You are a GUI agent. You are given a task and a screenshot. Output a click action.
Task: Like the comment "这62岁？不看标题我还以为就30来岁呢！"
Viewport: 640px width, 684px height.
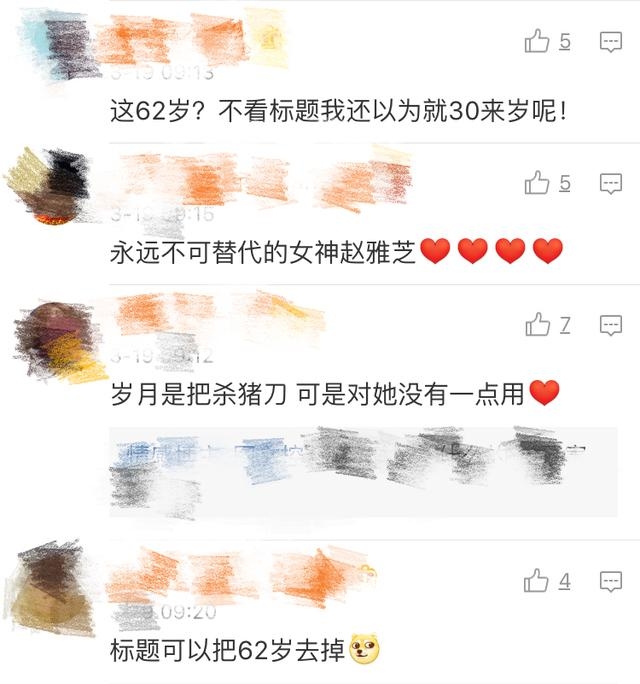538,41
